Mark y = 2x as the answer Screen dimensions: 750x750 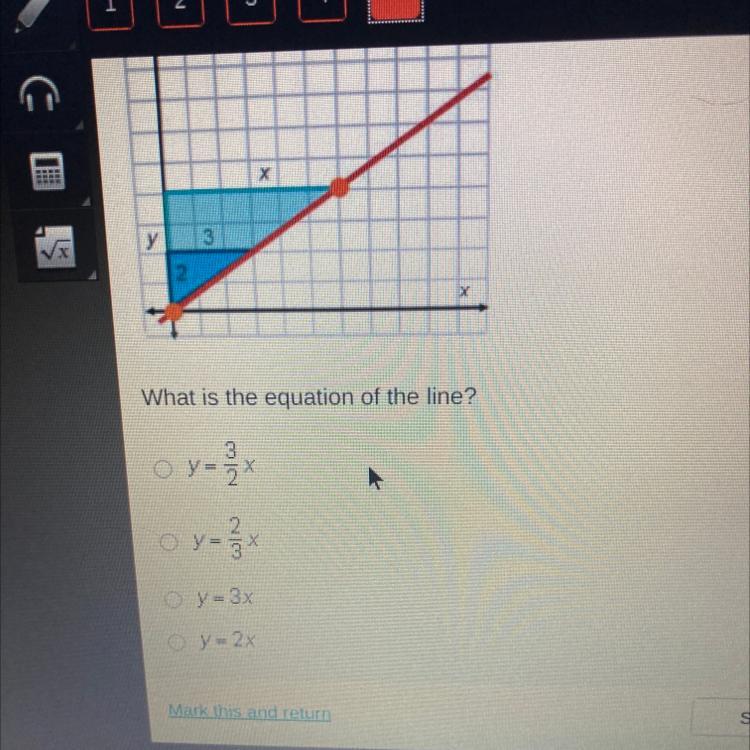(x=180, y=640)
